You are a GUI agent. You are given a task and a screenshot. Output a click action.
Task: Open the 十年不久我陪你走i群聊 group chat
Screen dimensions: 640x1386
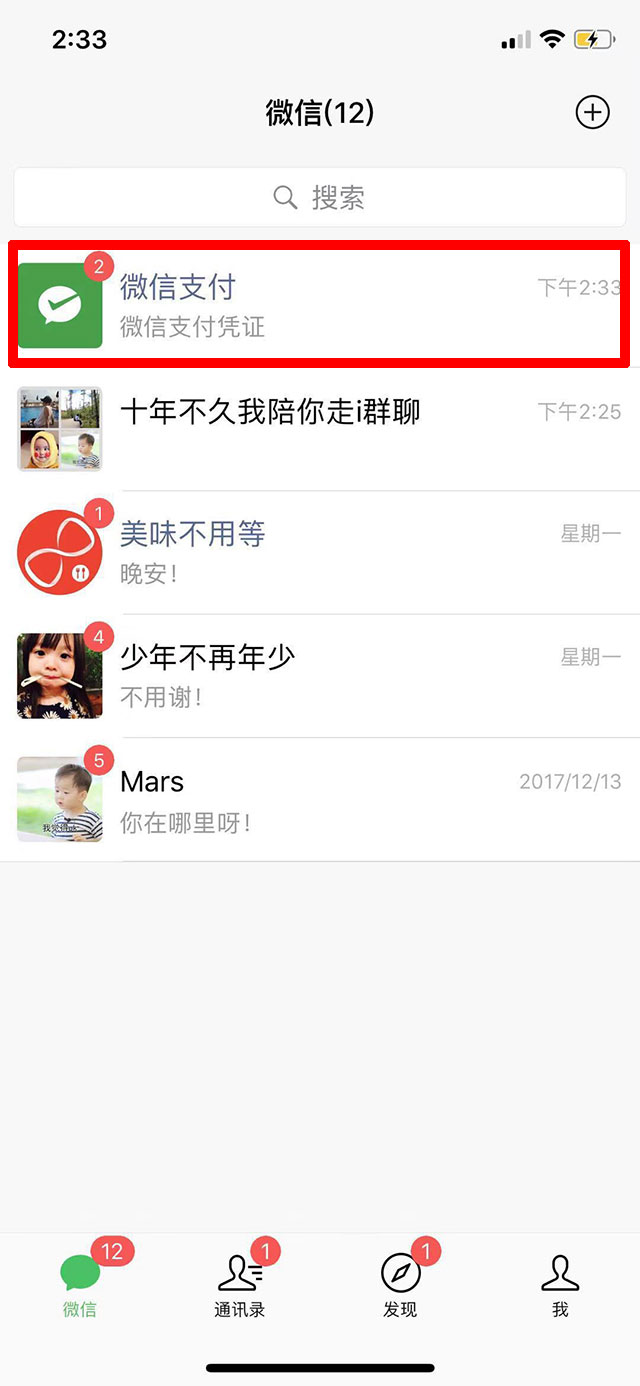pyautogui.click(x=320, y=429)
